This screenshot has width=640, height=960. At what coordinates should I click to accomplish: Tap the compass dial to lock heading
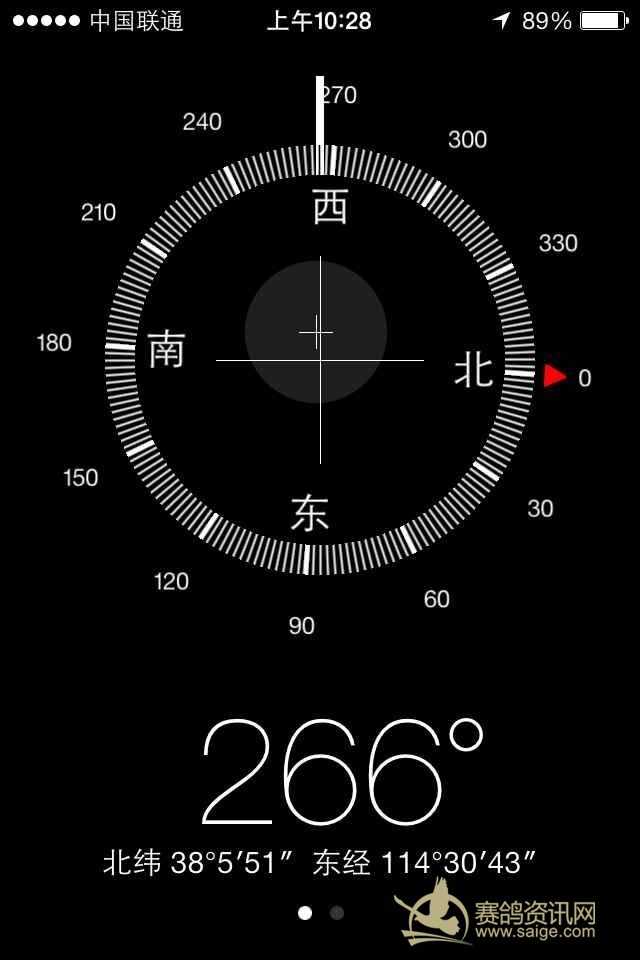(x=320, y=360)
